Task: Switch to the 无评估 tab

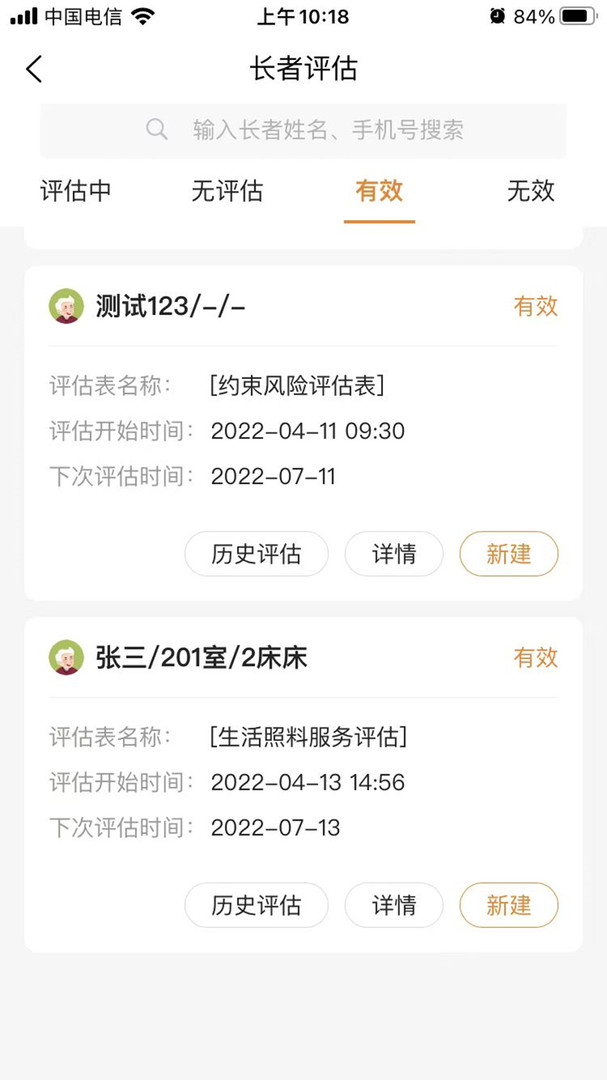Action: (x=227, y=191)
